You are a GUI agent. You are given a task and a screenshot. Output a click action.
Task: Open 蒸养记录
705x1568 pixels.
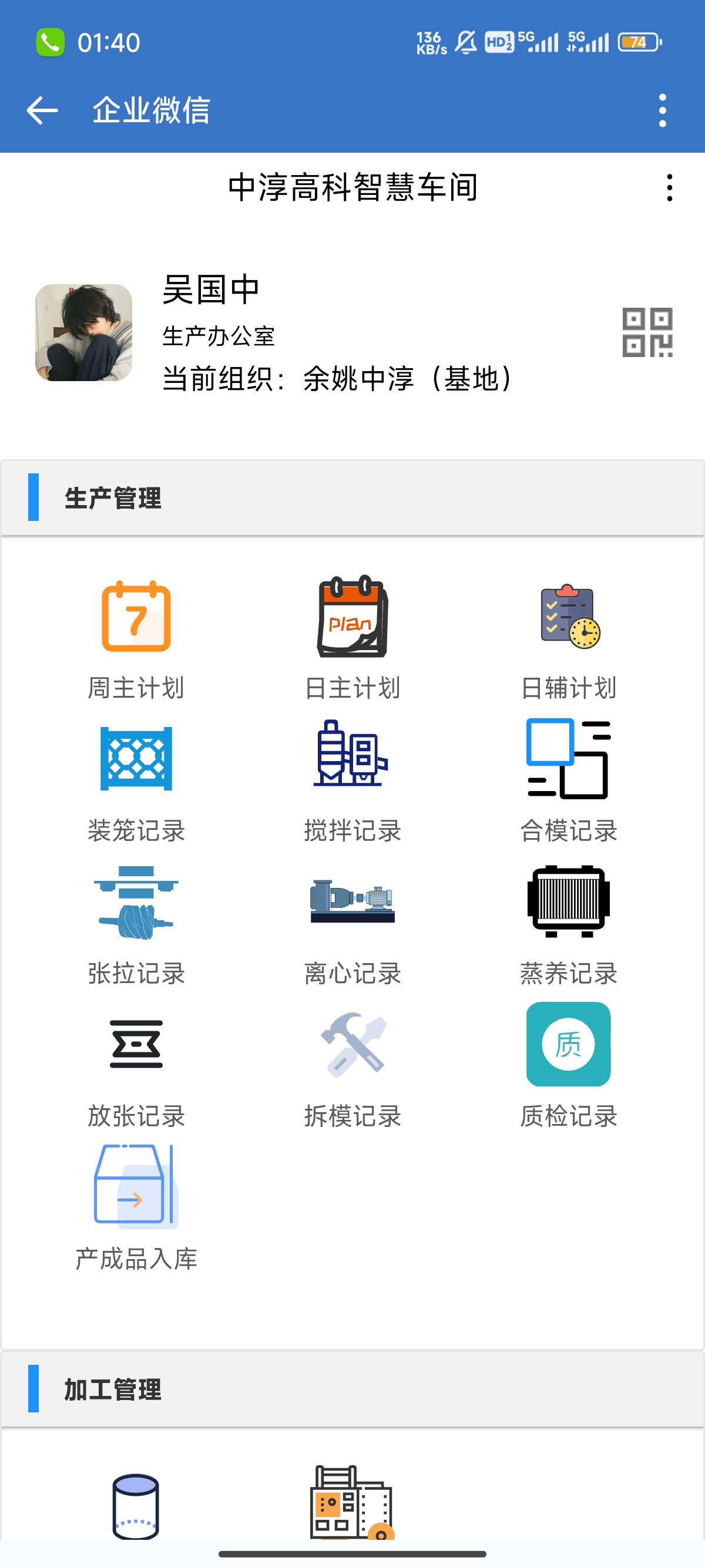point(569,925)
